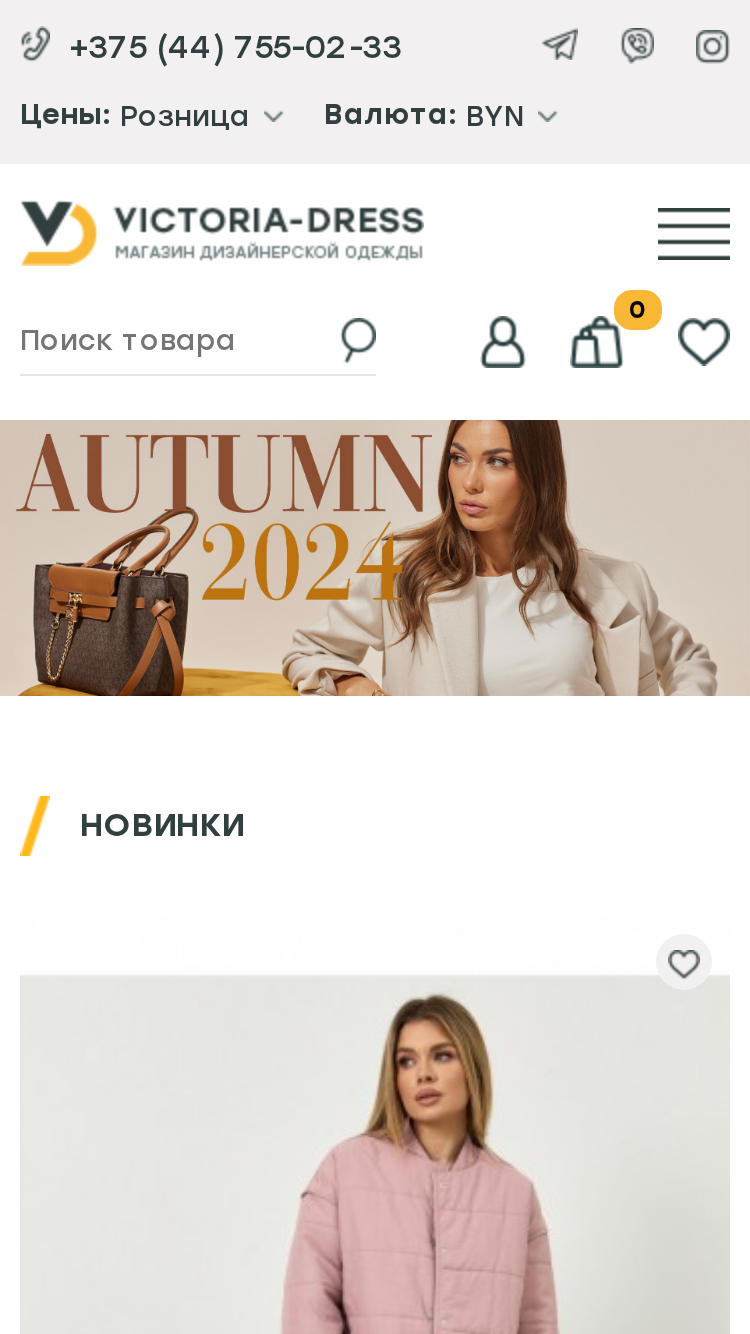Open the pink jacket product card
The width and height of the screenshot is (750, 1334).
(375, 1127)
